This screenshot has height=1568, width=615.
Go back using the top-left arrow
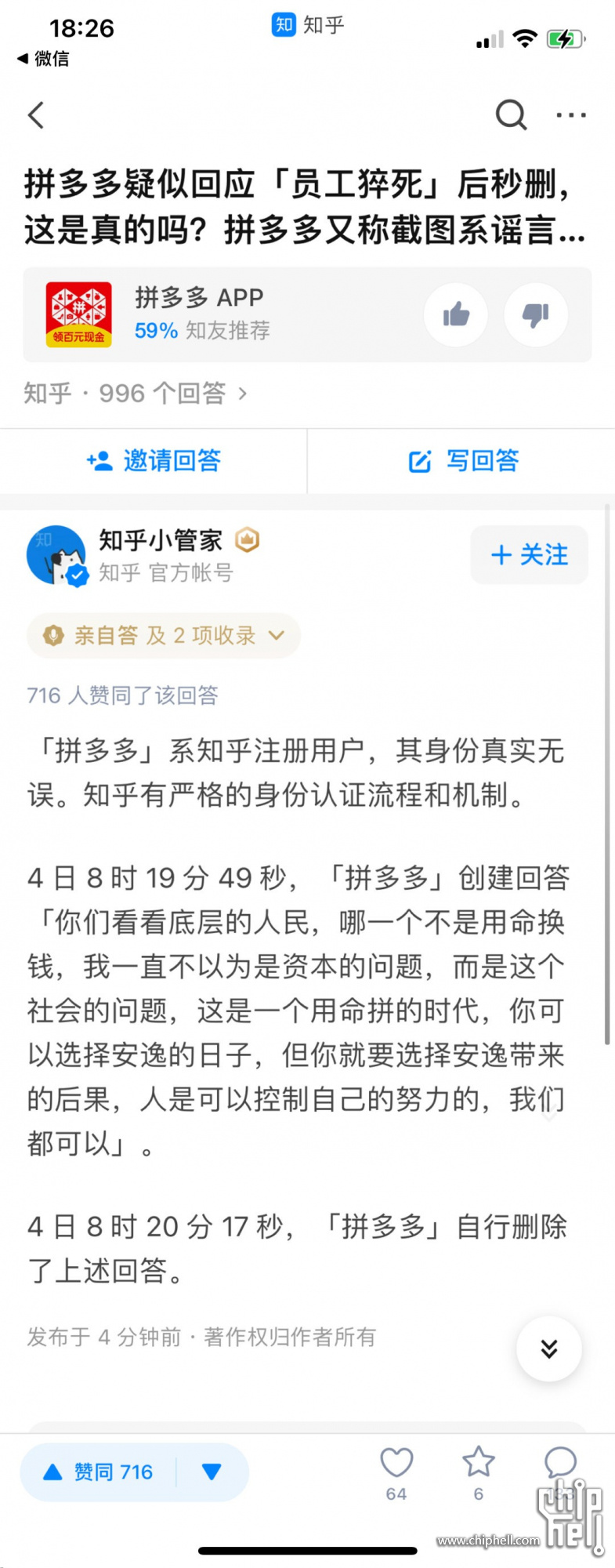pyautogui.click(x=36, y=115)
